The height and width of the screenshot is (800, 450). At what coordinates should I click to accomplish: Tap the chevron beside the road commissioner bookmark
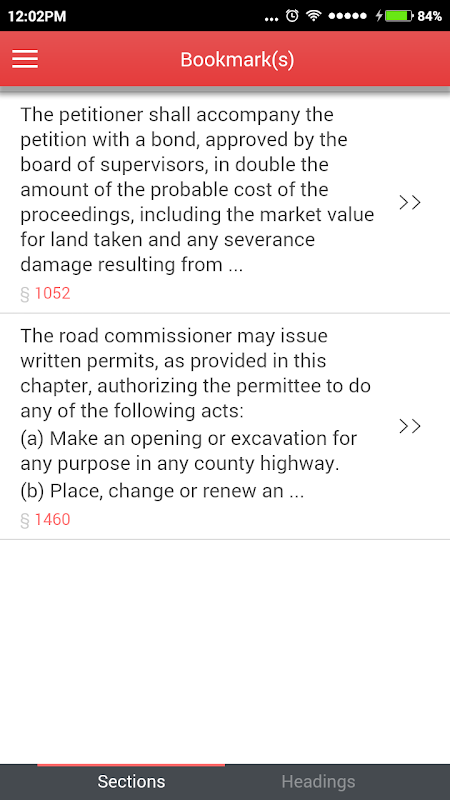(410, 426)
